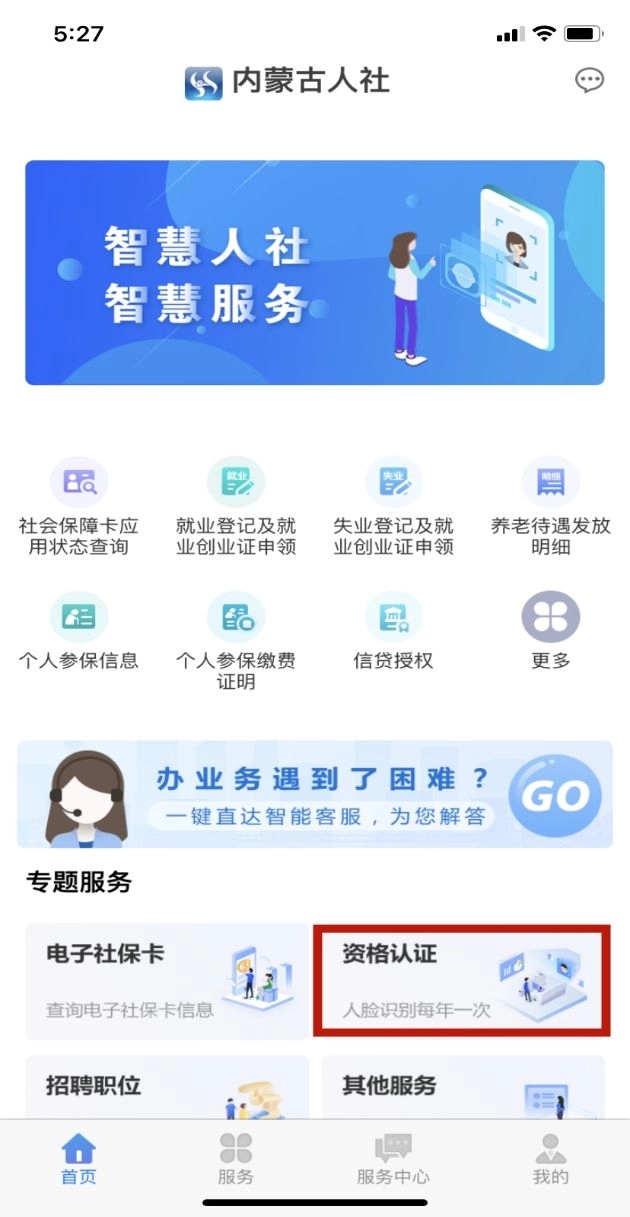Switch to the 我的 tab
This screenshot has width=630, height=1217.
(x=550, y=1160)
